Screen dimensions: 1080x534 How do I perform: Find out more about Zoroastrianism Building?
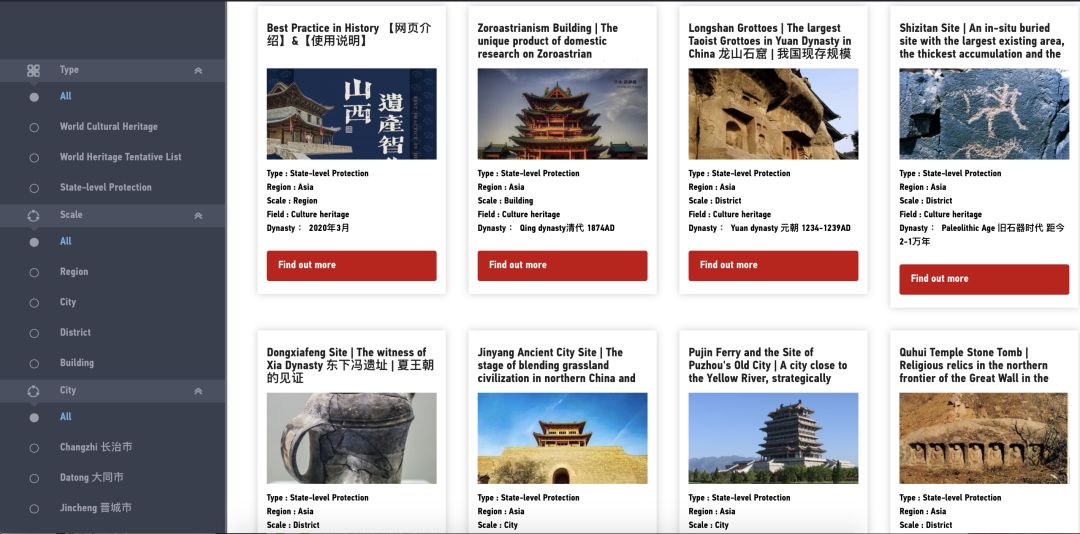coord(562,265)
